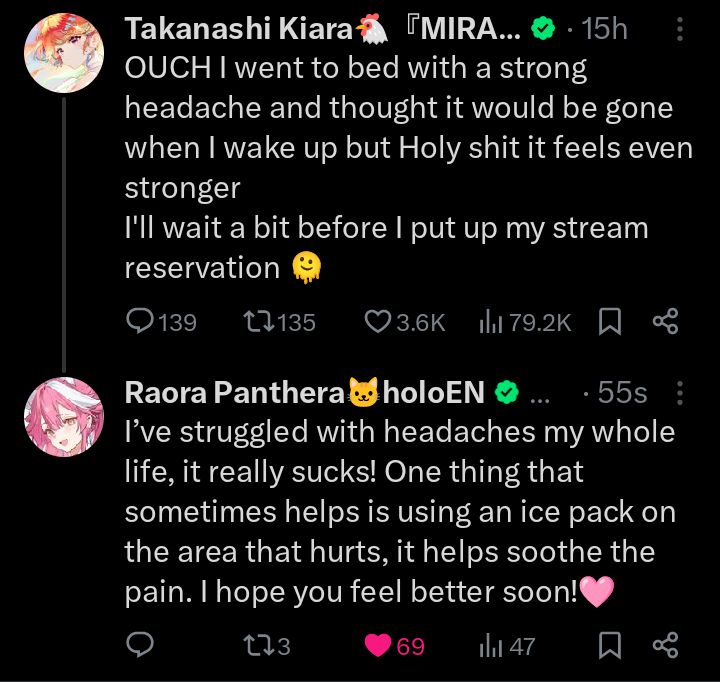Bookmark Takanashi Kiara's headache post
Viewport: 720px width, 682px height.
coord(609,321)
